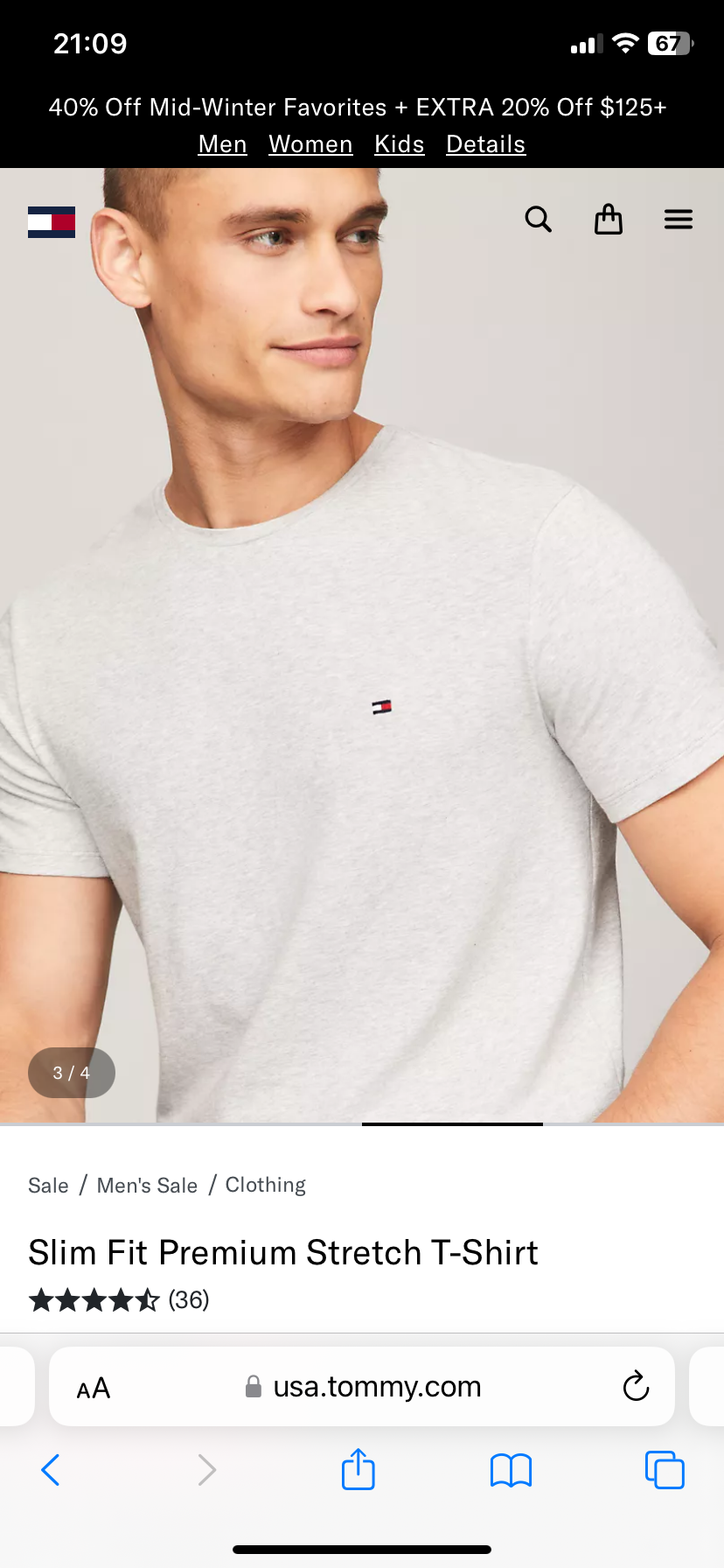Open Safari bookmarks
Screen dimensions: 724x1568
[511, 1470]
